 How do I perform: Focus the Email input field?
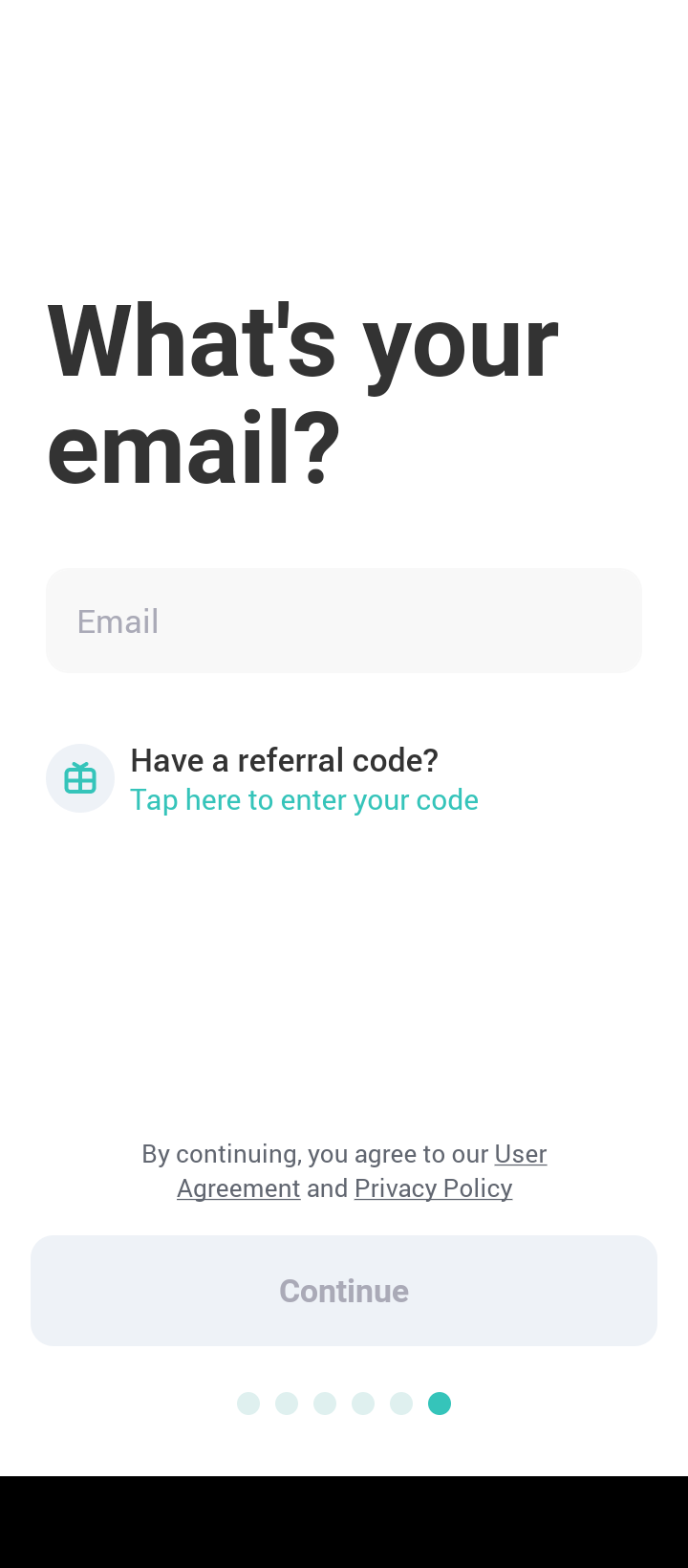click(x=344, y=621)
